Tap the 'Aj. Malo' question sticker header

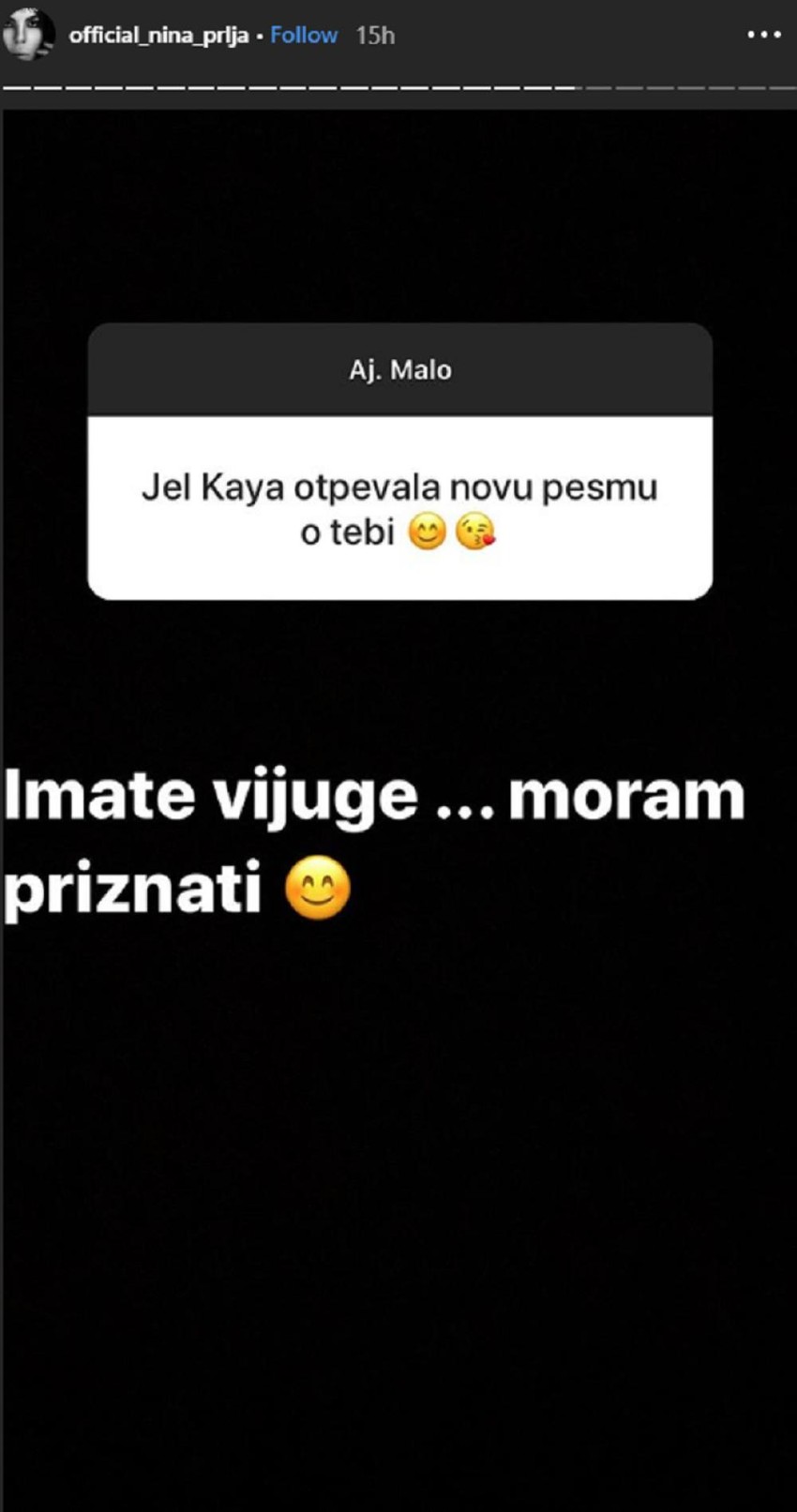point(399,369)
